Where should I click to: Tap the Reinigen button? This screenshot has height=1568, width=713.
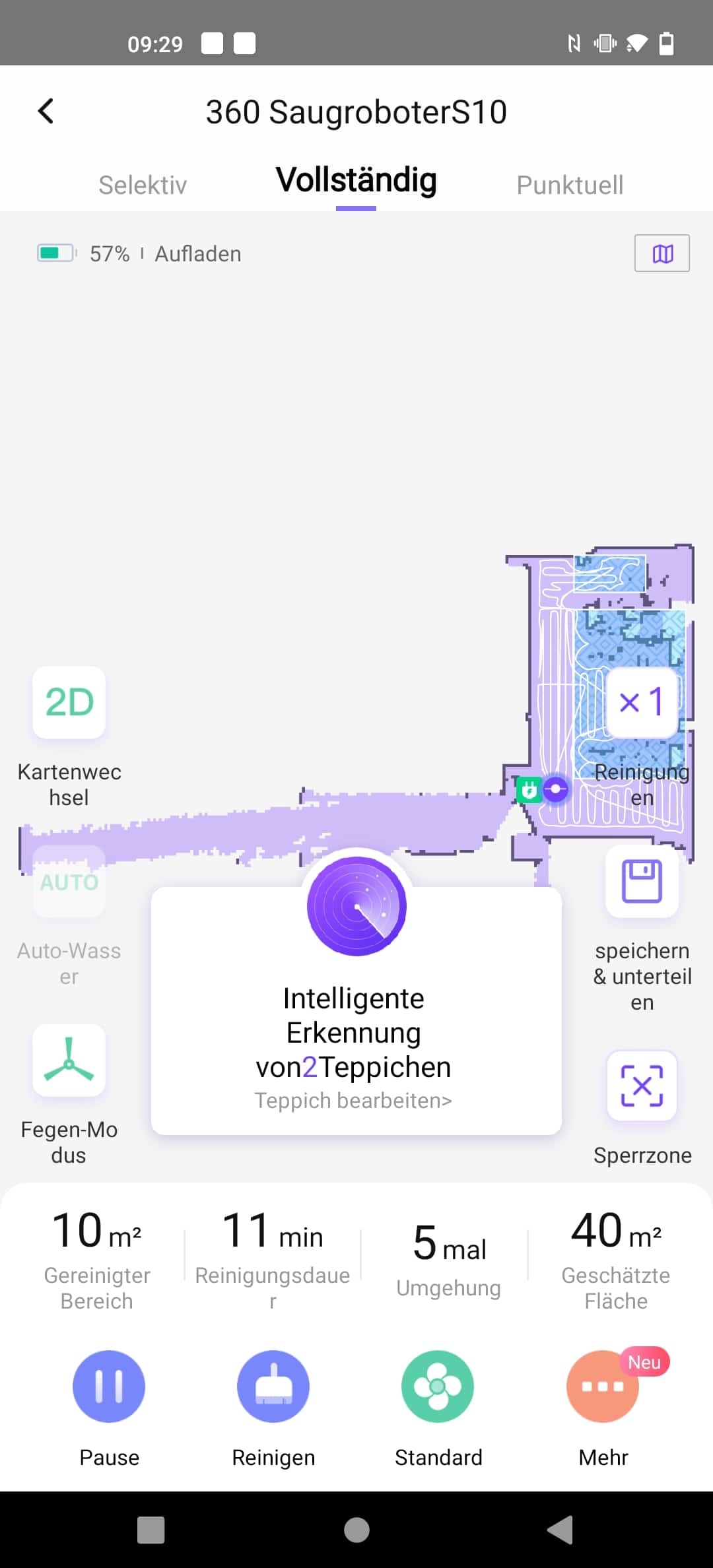point(273,1386)
